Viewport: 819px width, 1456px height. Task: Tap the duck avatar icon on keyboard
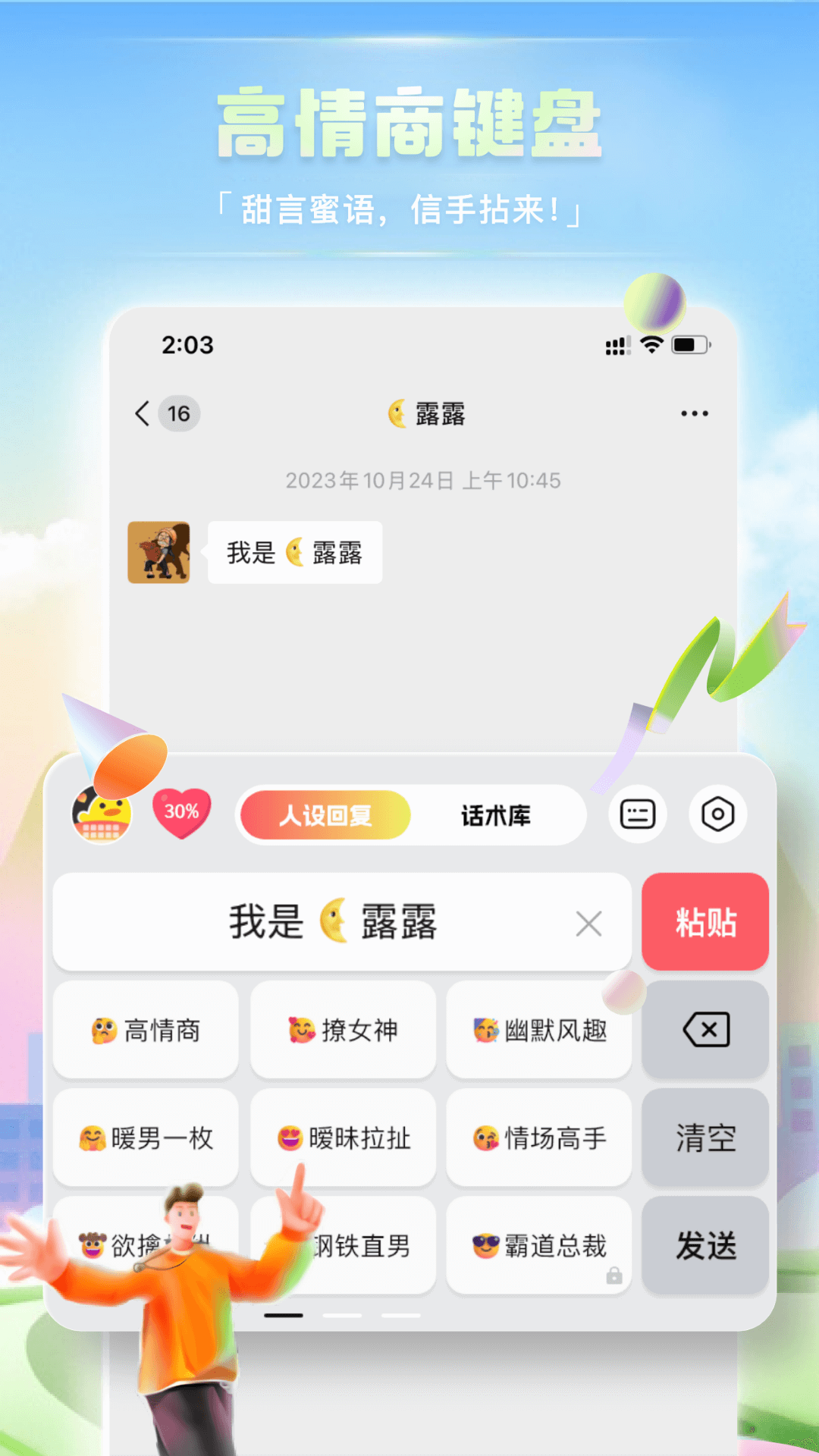103,814
